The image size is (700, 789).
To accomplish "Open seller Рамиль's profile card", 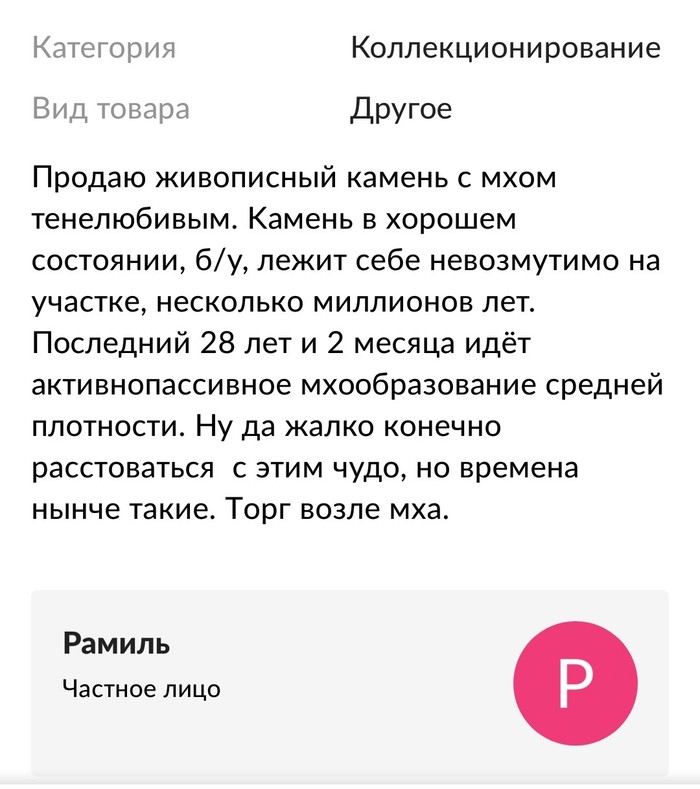I will pos(349,682).
